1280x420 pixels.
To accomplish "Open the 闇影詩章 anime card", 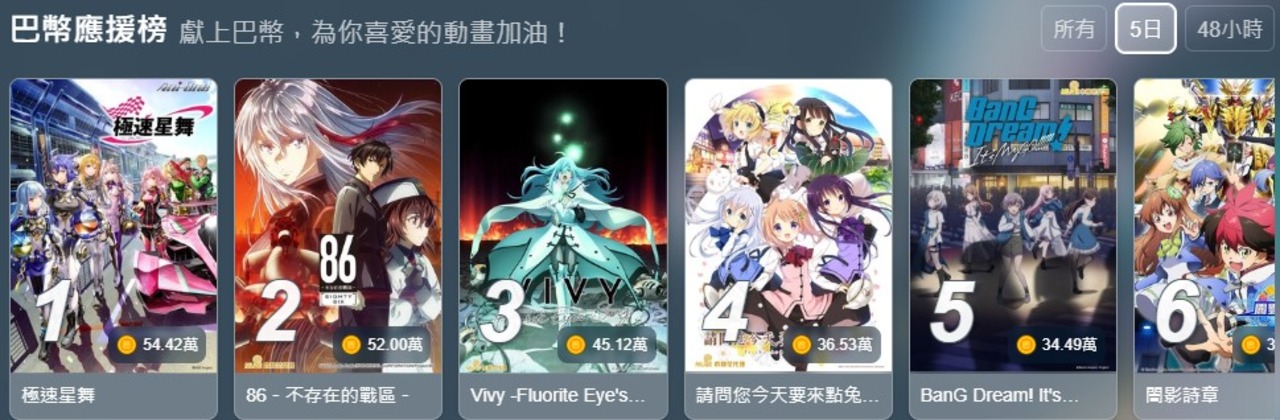I will point(1207,230).
